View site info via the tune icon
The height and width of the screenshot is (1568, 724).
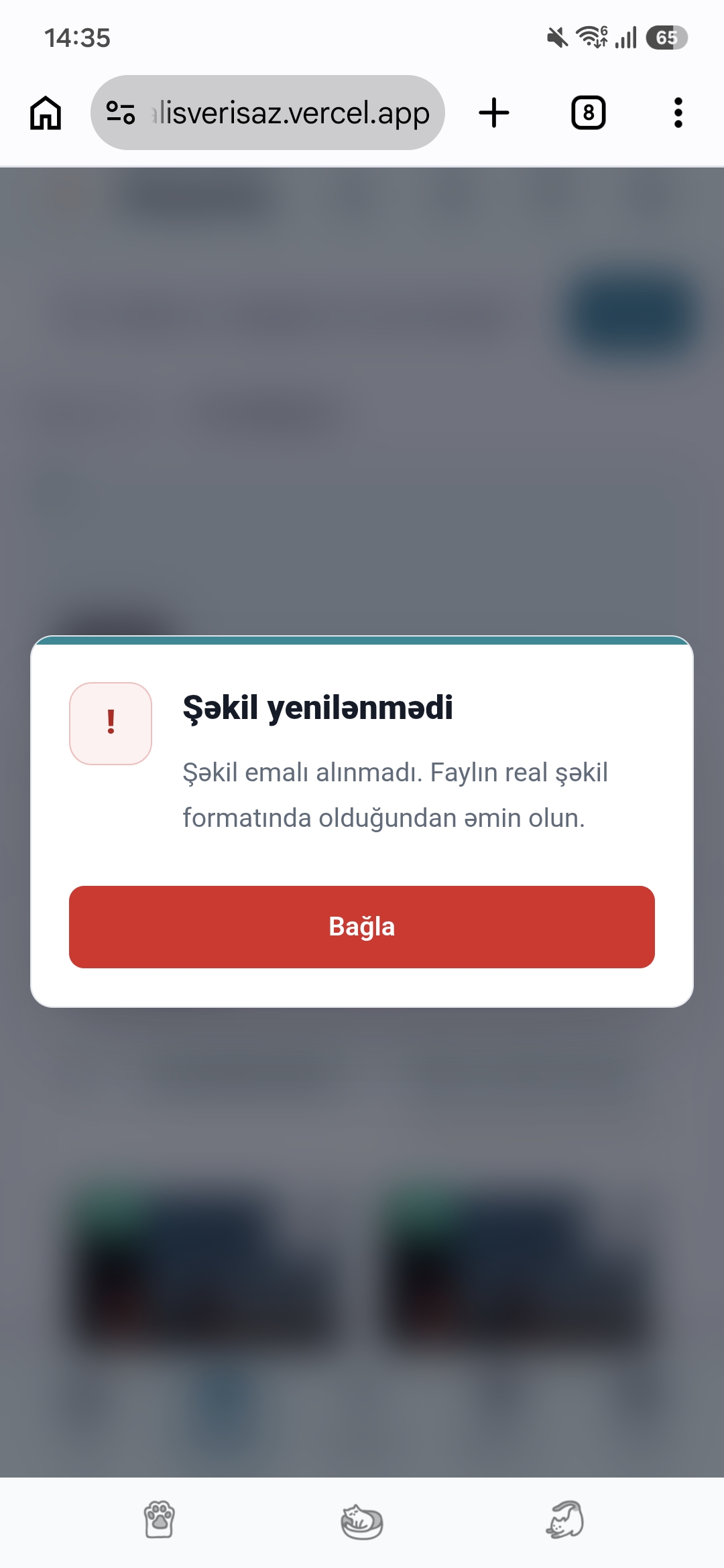tap(121, 113)
